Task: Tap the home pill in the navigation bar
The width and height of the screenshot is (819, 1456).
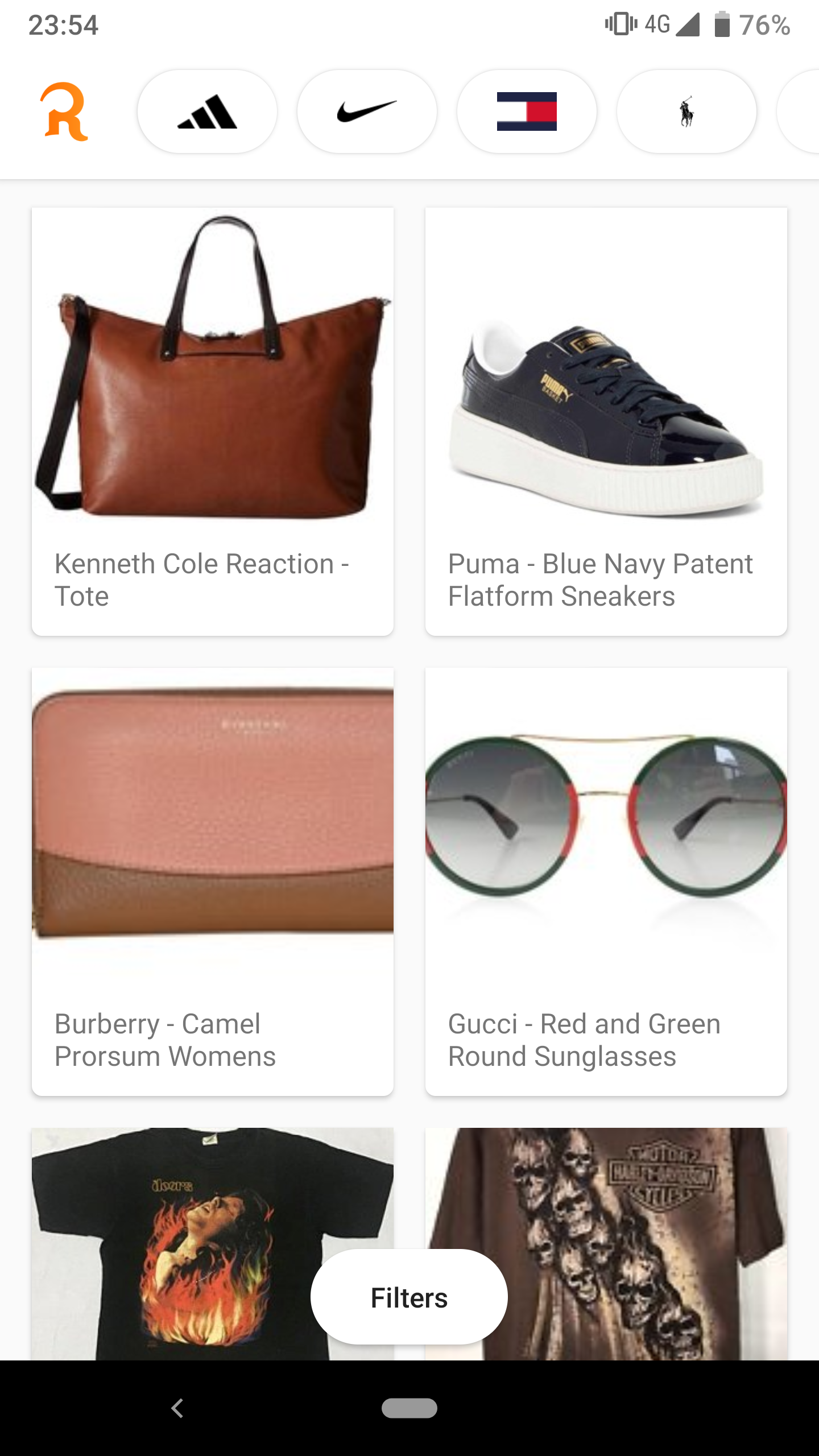Action: pos(409,1409)
